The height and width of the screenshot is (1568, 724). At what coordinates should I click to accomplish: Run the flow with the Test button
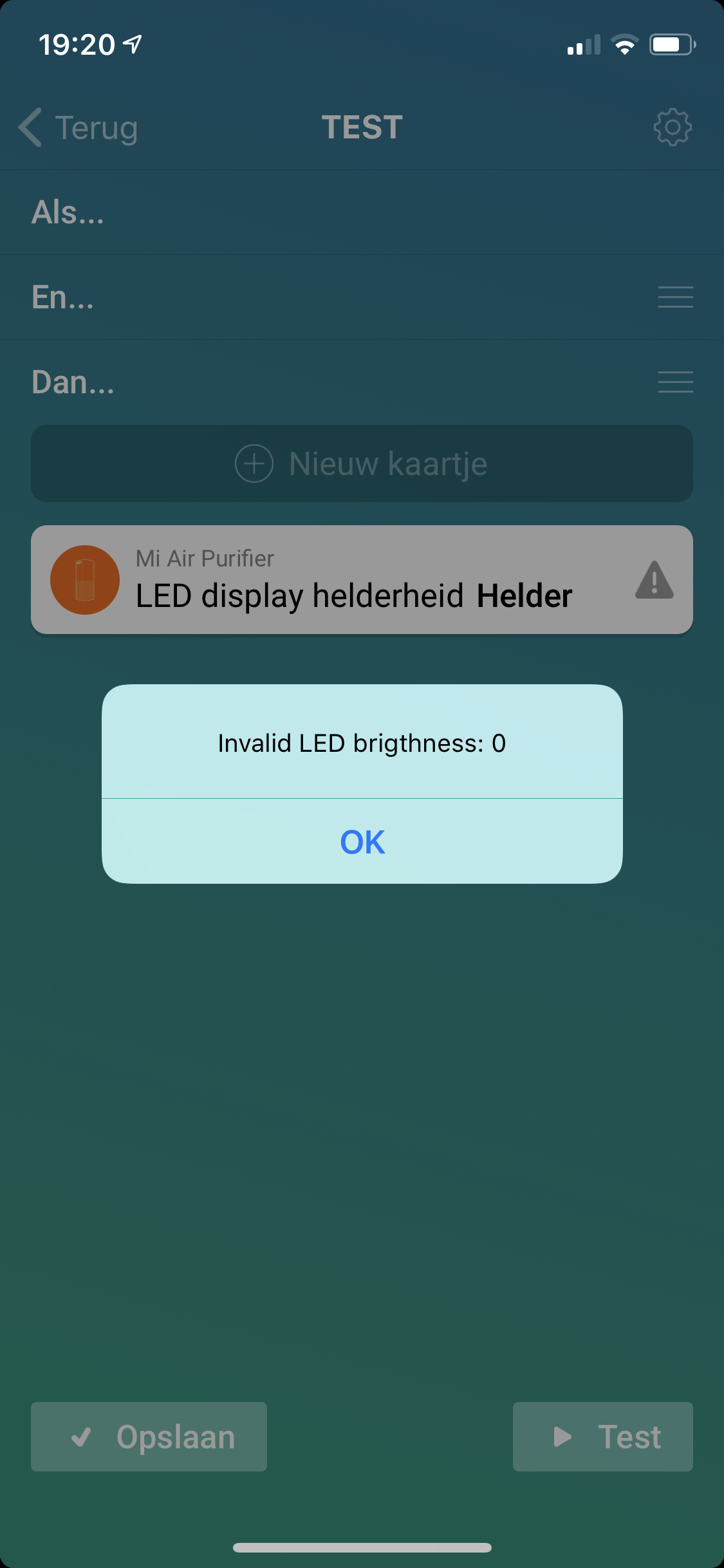click(602, 1437)
